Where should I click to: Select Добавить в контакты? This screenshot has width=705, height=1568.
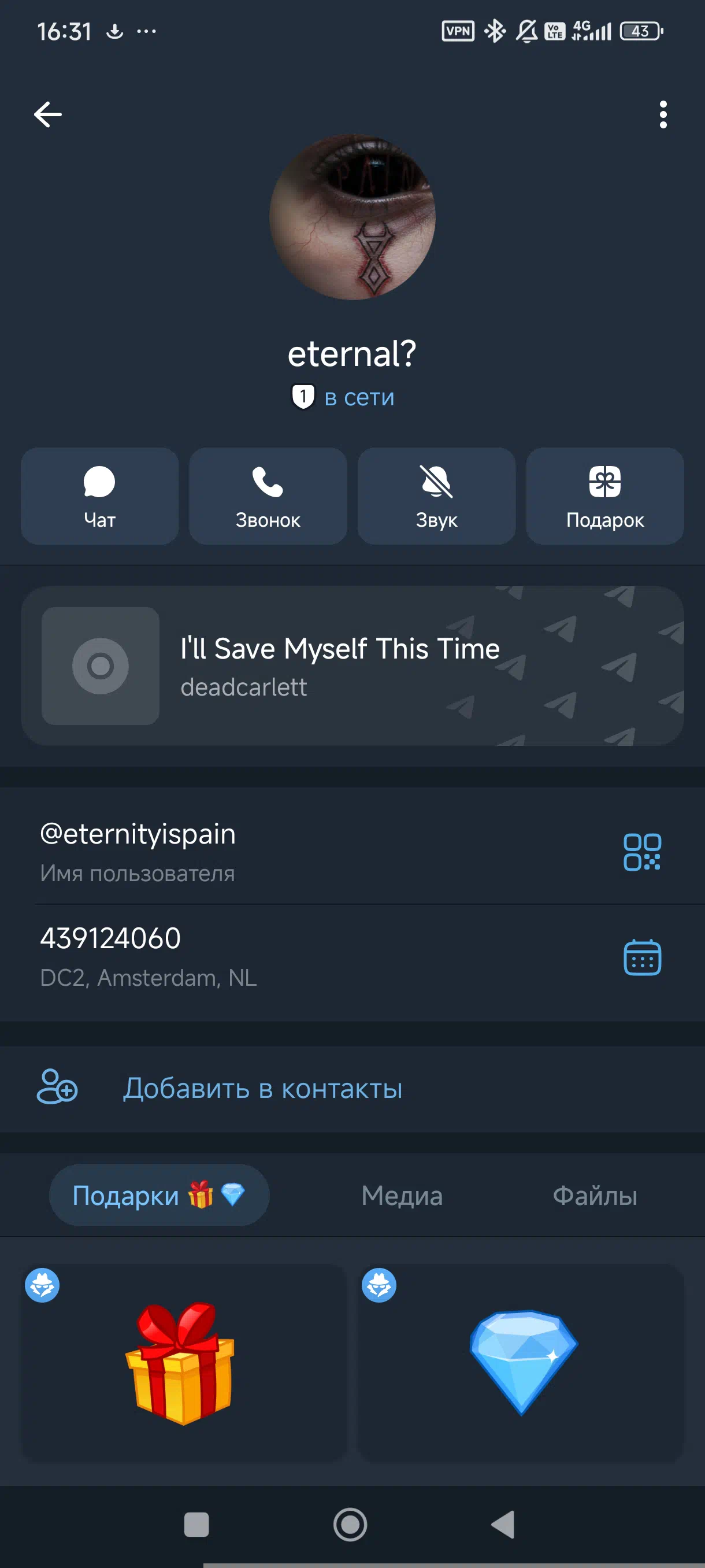click(262, 1088)
